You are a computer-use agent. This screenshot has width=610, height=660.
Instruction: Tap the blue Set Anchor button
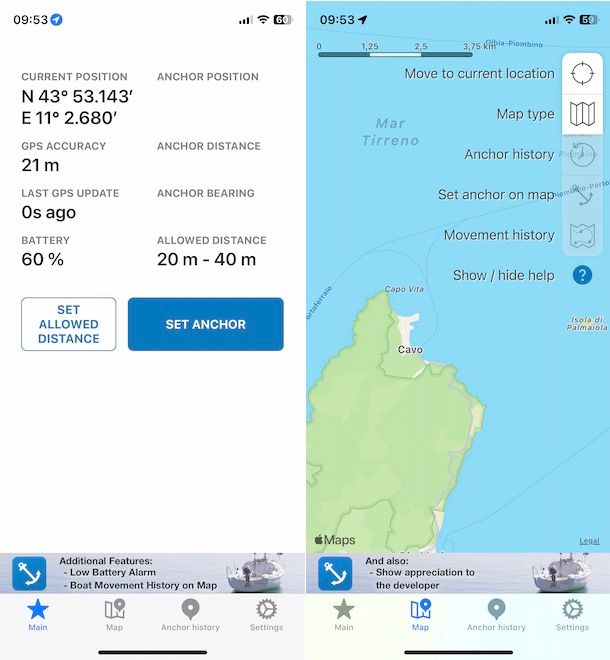coord(205,324)
